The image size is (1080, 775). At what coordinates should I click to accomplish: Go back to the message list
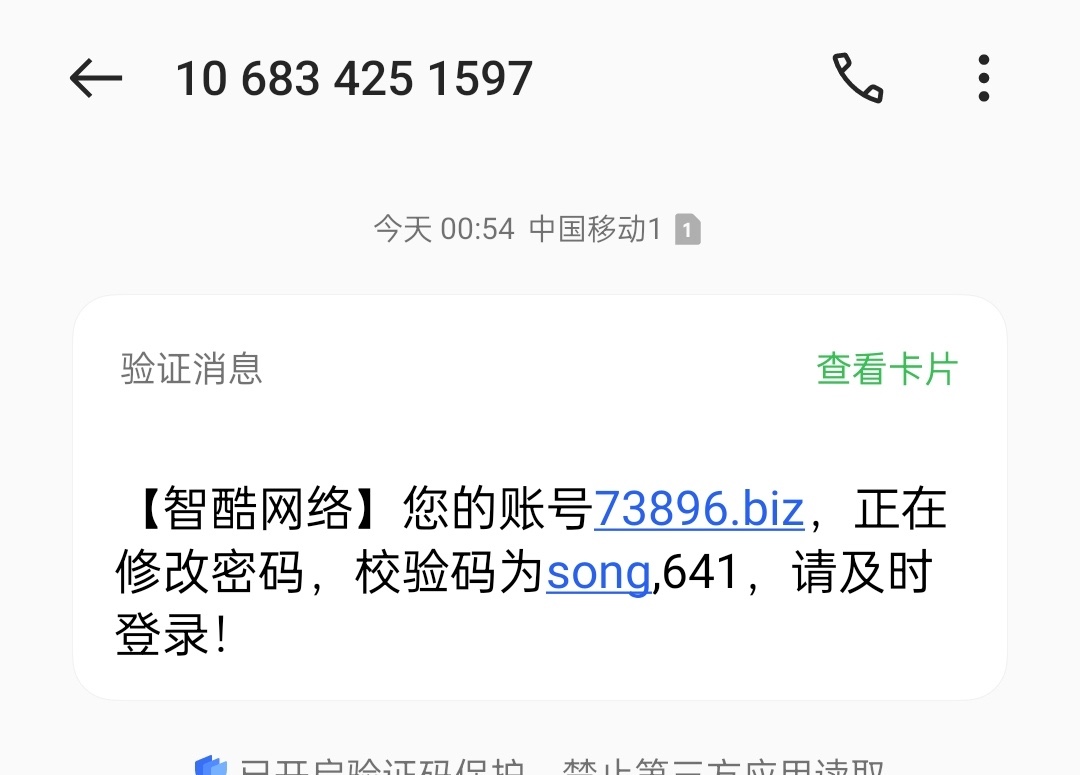(x=96, y=78)
